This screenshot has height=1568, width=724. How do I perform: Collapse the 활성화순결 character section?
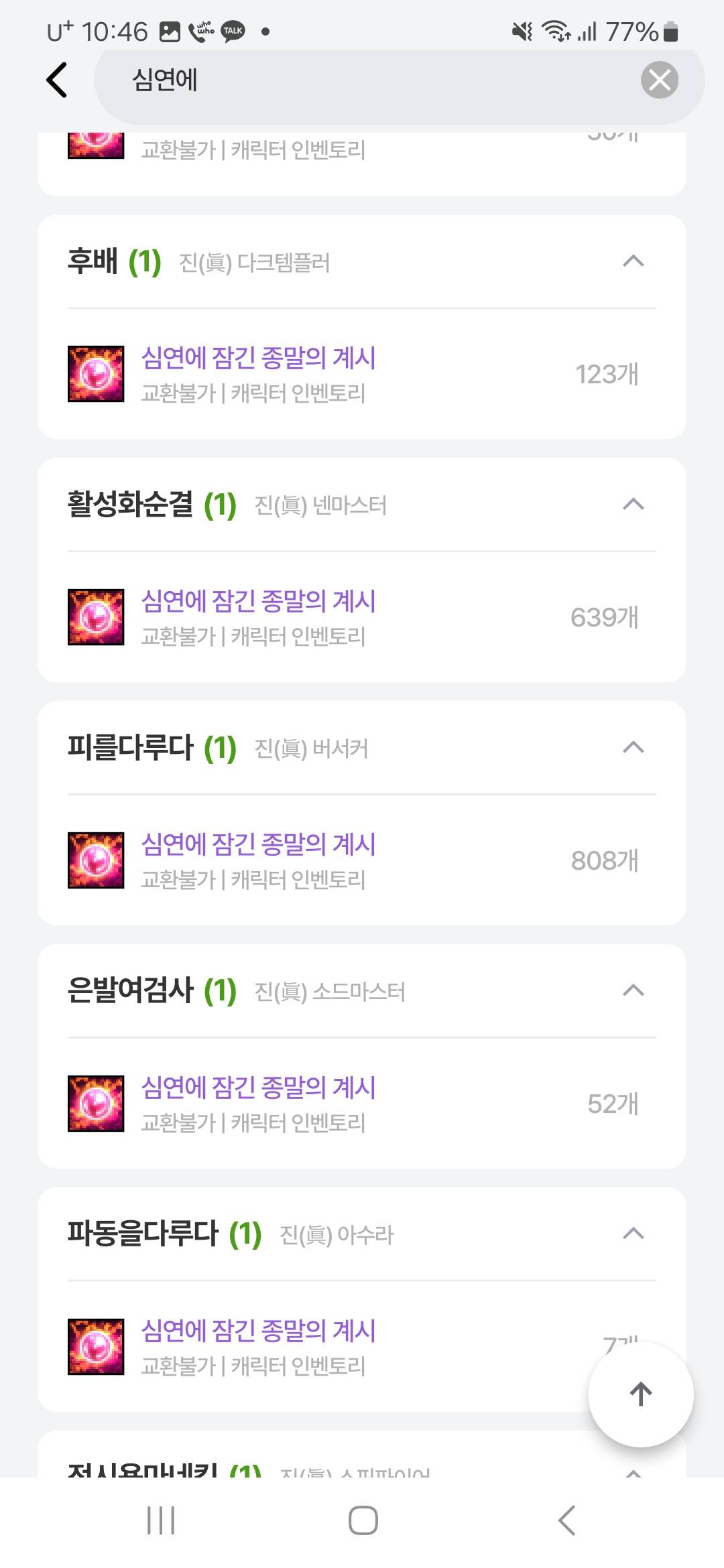633,505
